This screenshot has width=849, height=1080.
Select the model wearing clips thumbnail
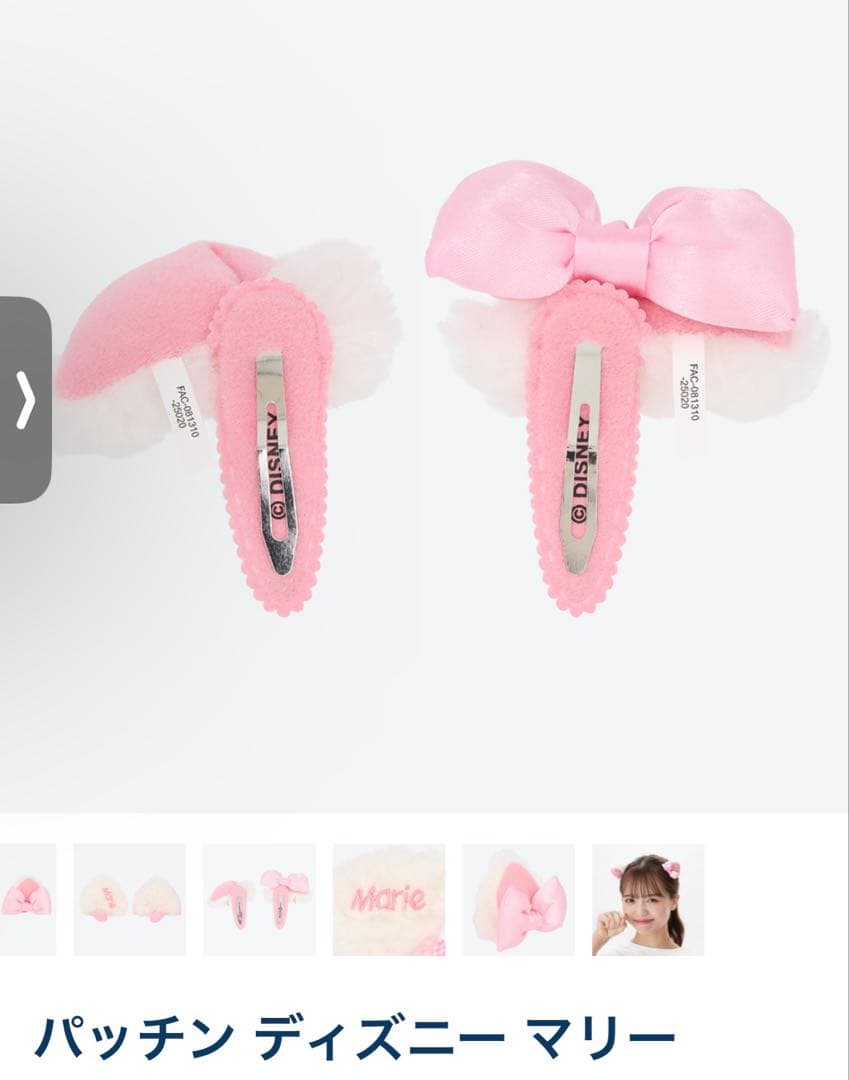pyautogui.click(x=648, y=899)
